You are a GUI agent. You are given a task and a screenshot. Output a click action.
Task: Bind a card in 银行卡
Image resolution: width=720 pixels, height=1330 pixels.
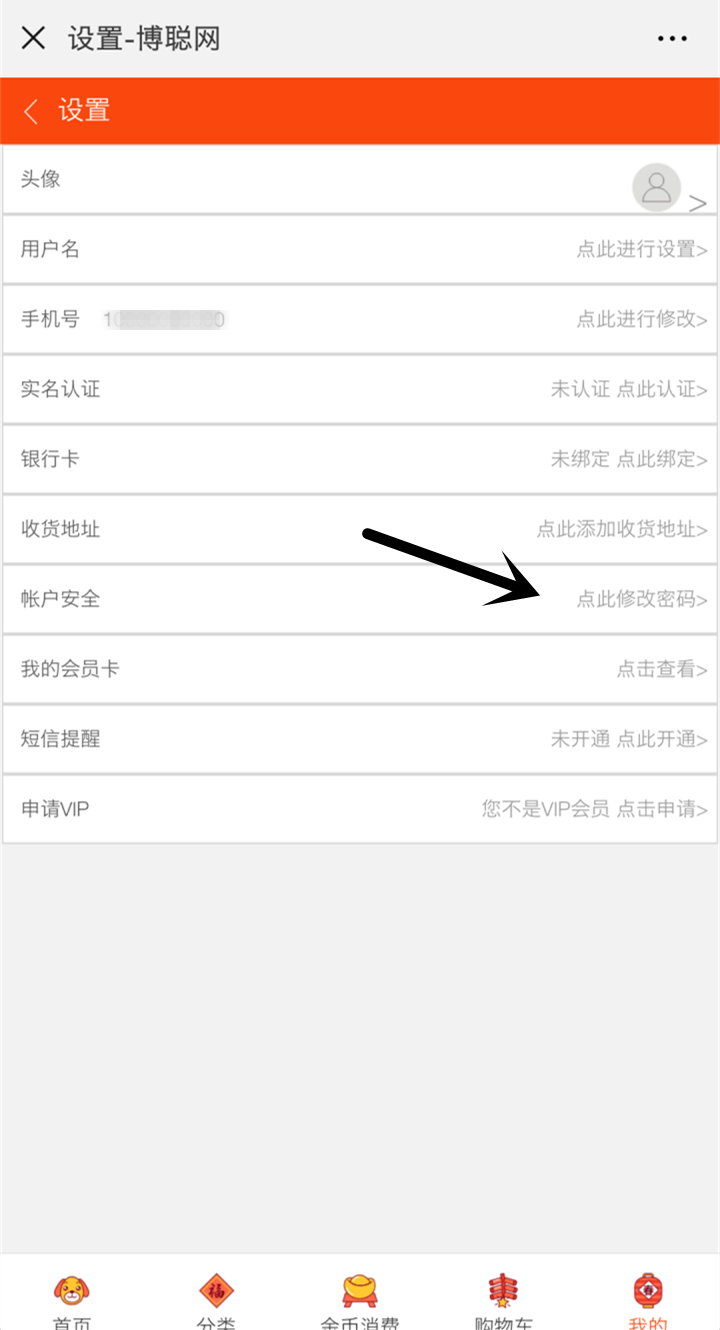coord(360,459)
